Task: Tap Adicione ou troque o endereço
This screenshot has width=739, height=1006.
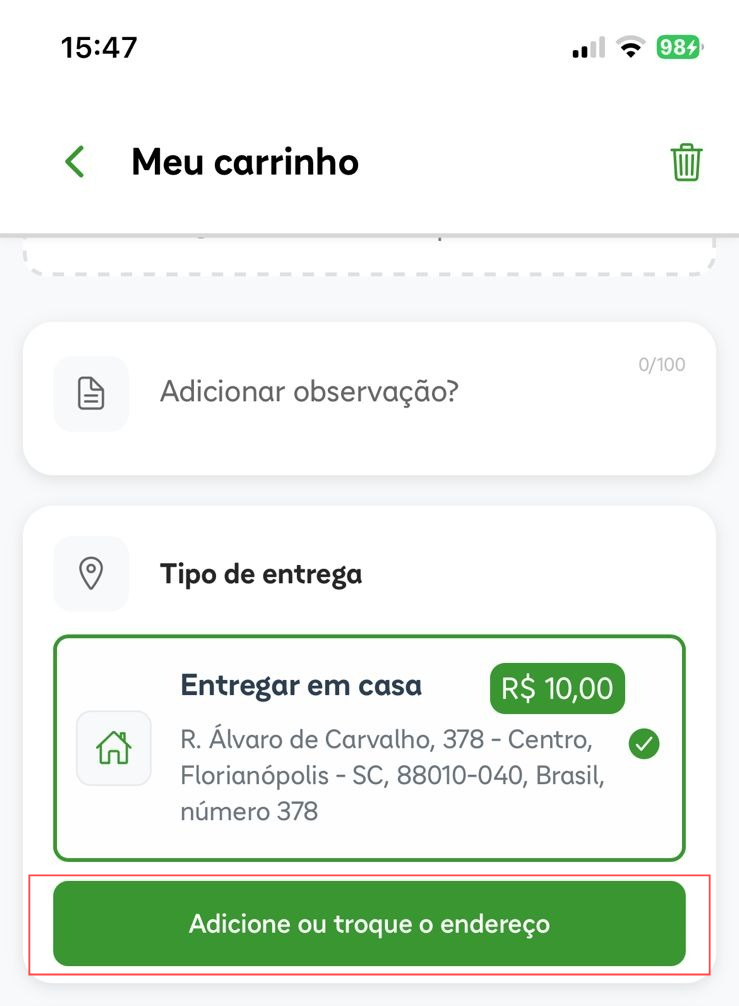Action: coord(369,923)
